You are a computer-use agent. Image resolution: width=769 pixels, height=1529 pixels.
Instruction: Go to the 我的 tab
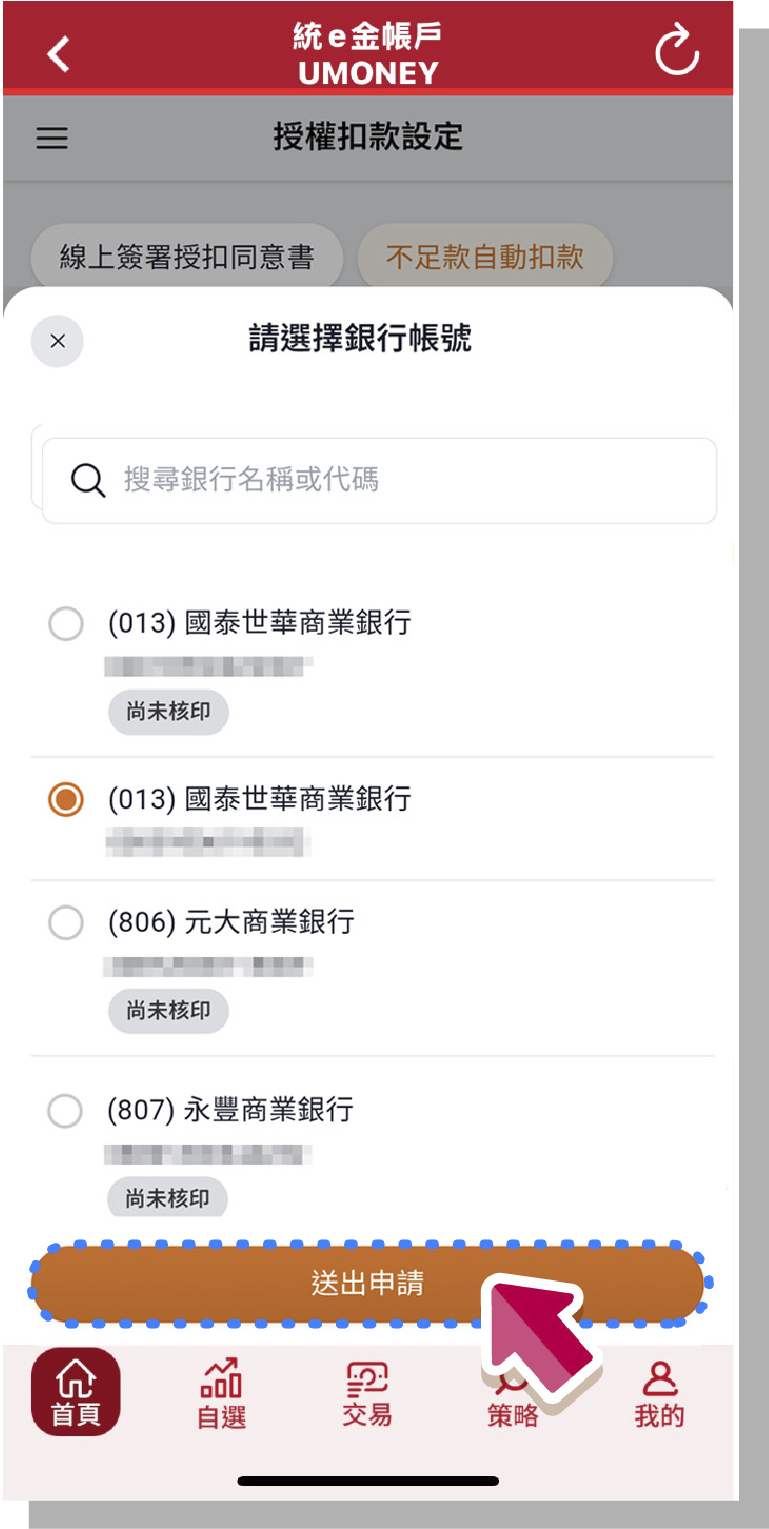click(x=659, y=1393)
